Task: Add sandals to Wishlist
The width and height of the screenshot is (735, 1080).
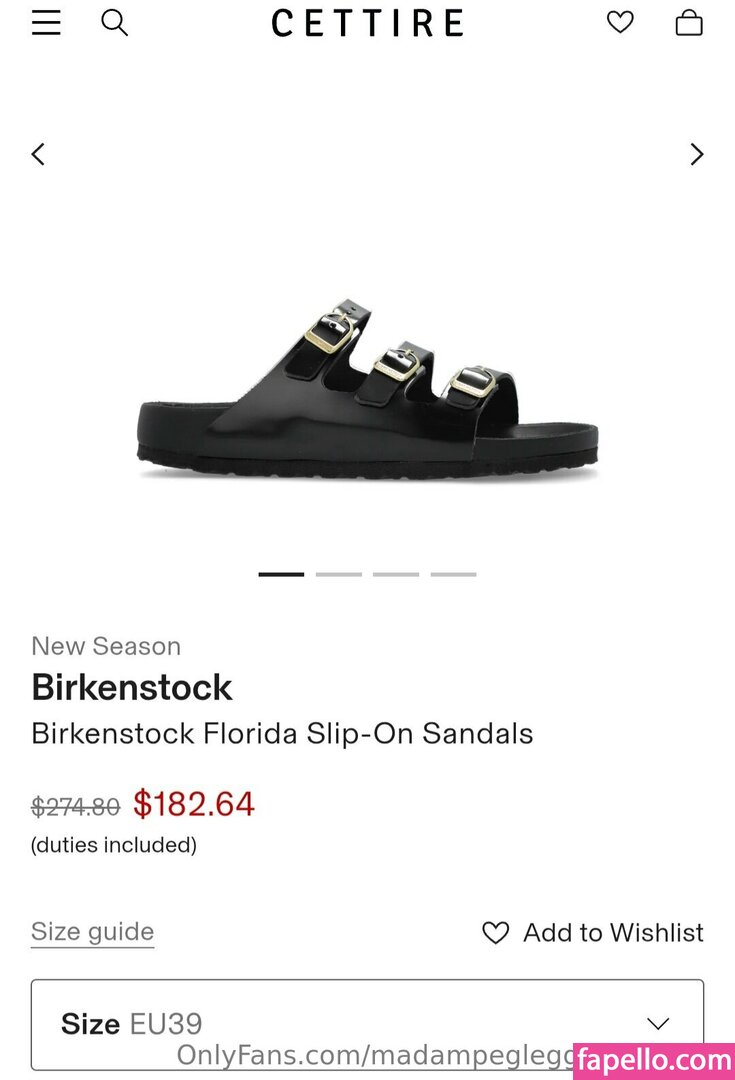Action: click(593, 932)
